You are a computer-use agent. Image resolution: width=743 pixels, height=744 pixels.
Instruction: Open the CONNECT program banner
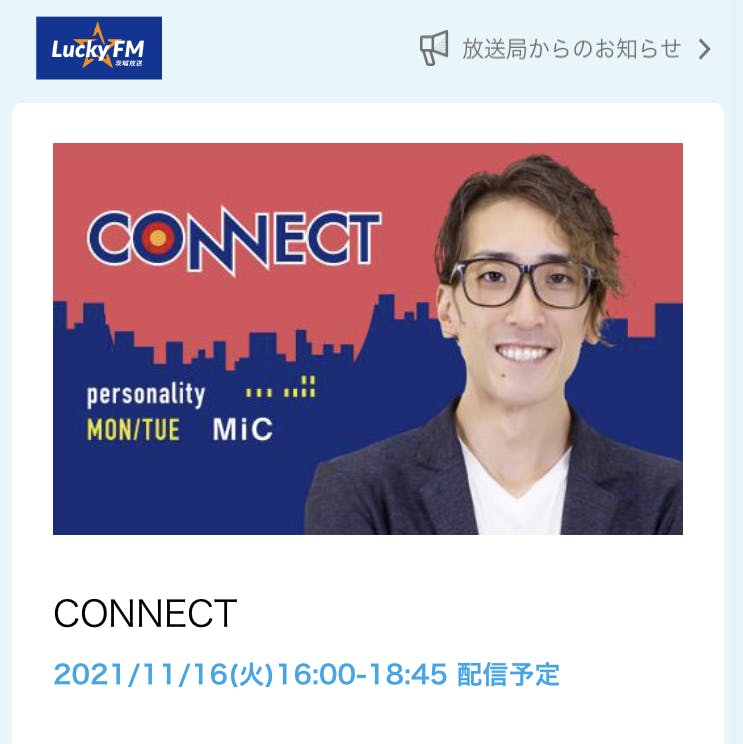367,338
